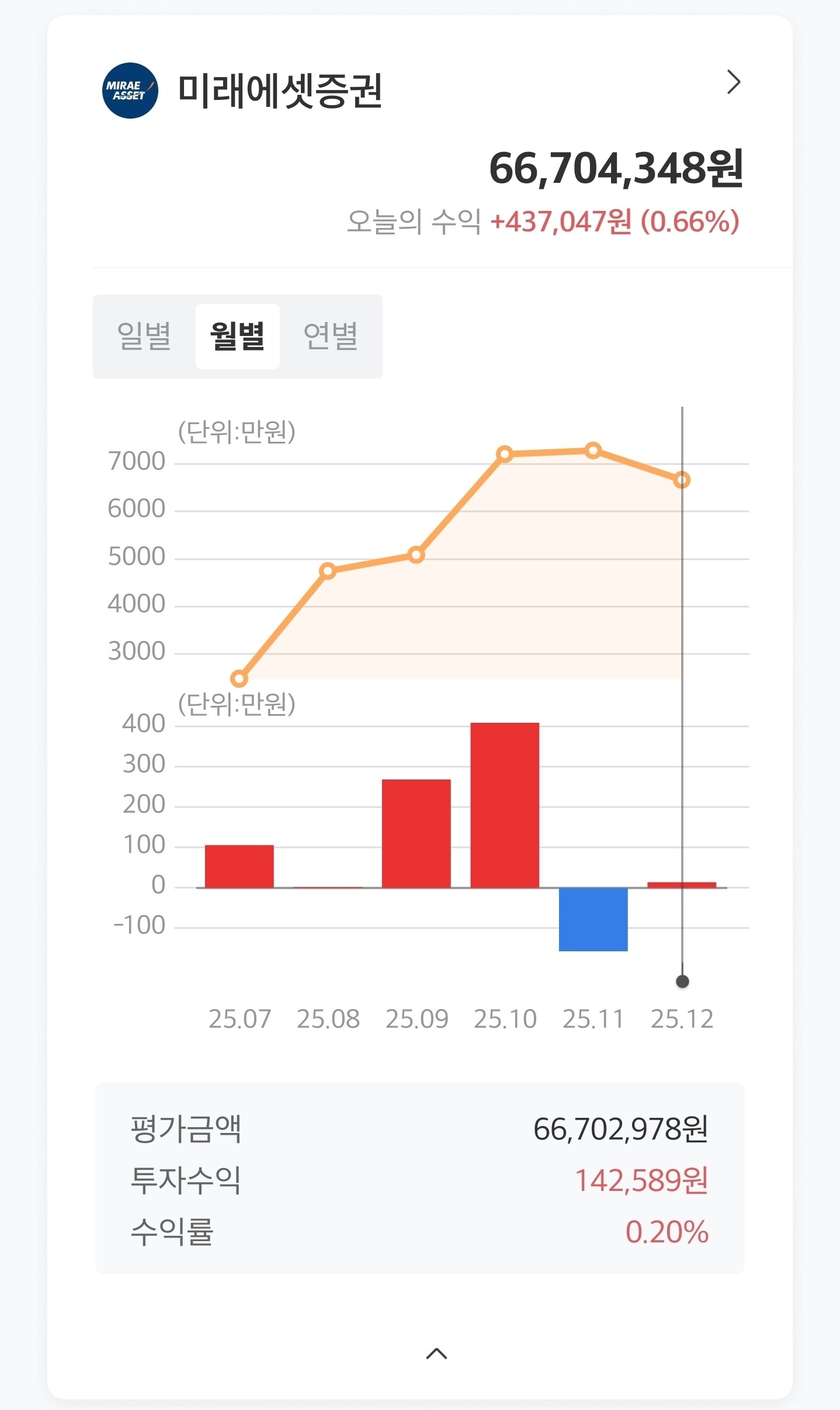Screen dimensions: 840x1410
Task: Open 미래에셋증권 account details arrow
Action: 733,82
